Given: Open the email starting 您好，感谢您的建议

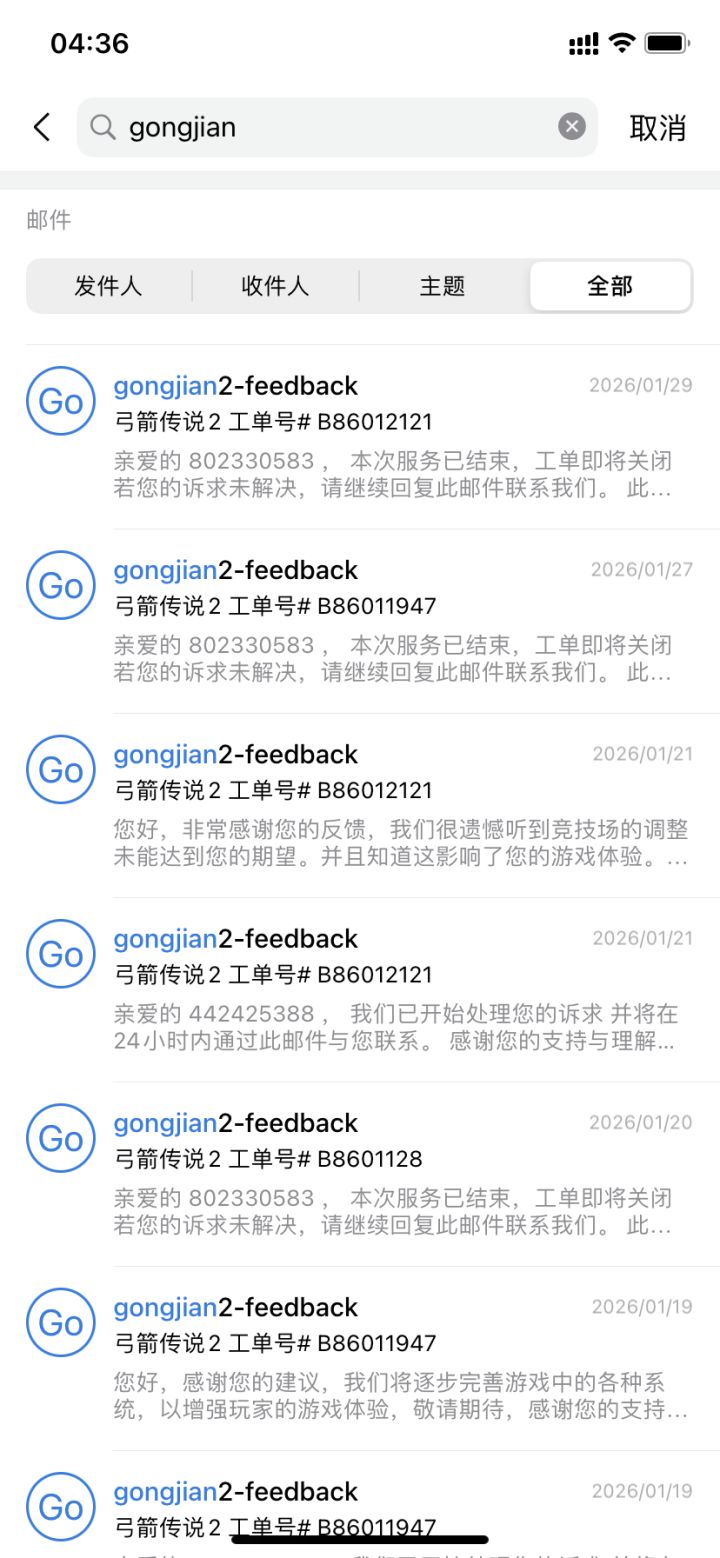Looking at the screenshot, I should coord(400,1357).
